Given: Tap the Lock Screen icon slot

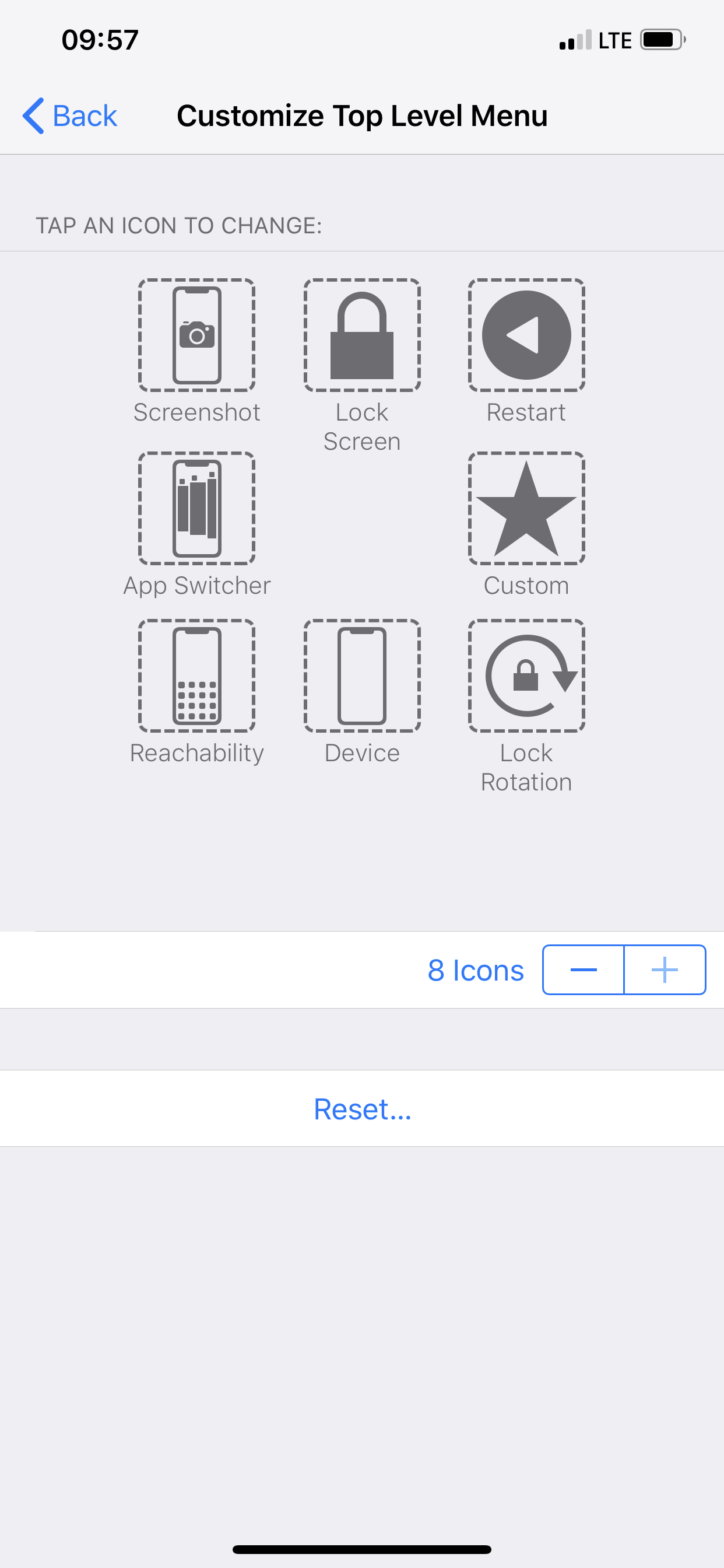Looking at the screenshot, I should click(362, 335).
